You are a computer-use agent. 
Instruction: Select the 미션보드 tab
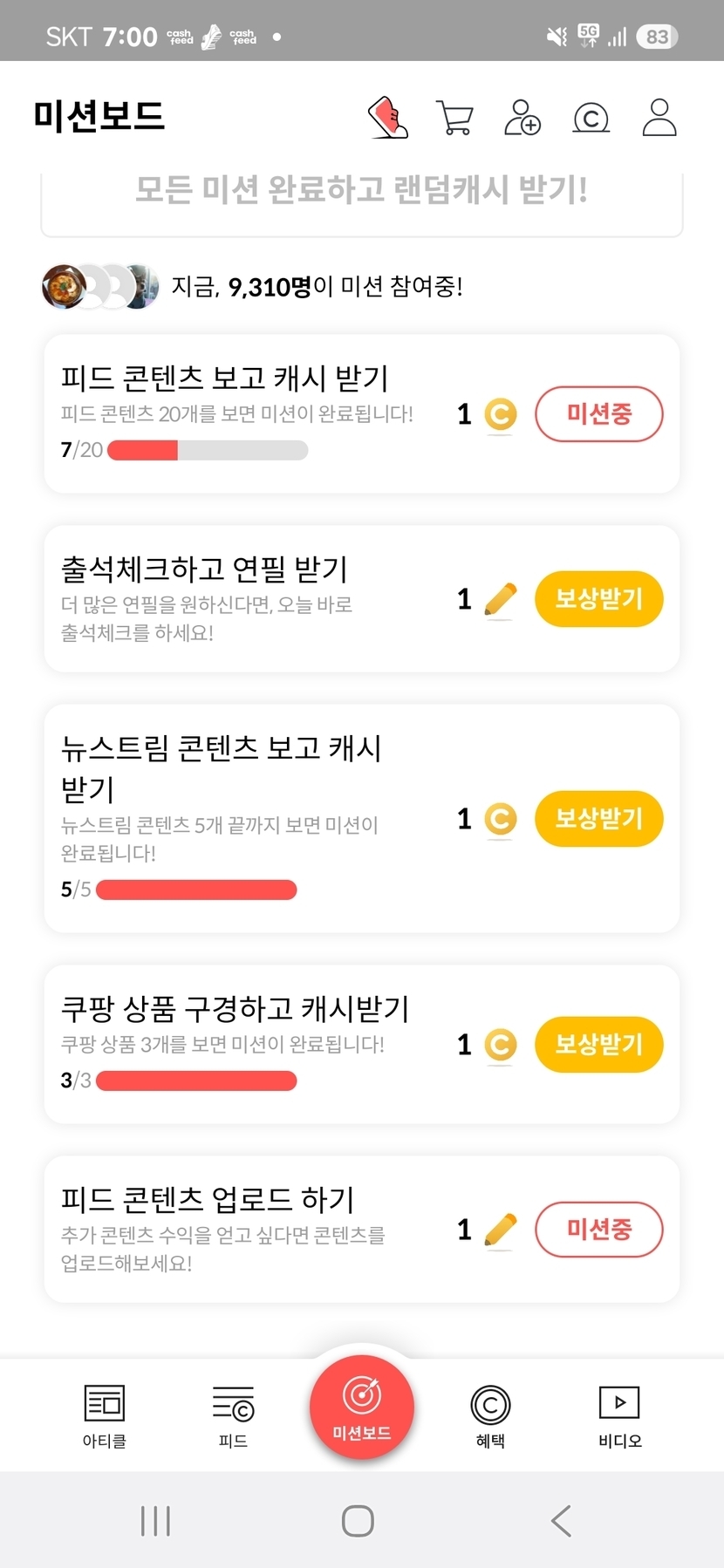[x=362, y=1406]
